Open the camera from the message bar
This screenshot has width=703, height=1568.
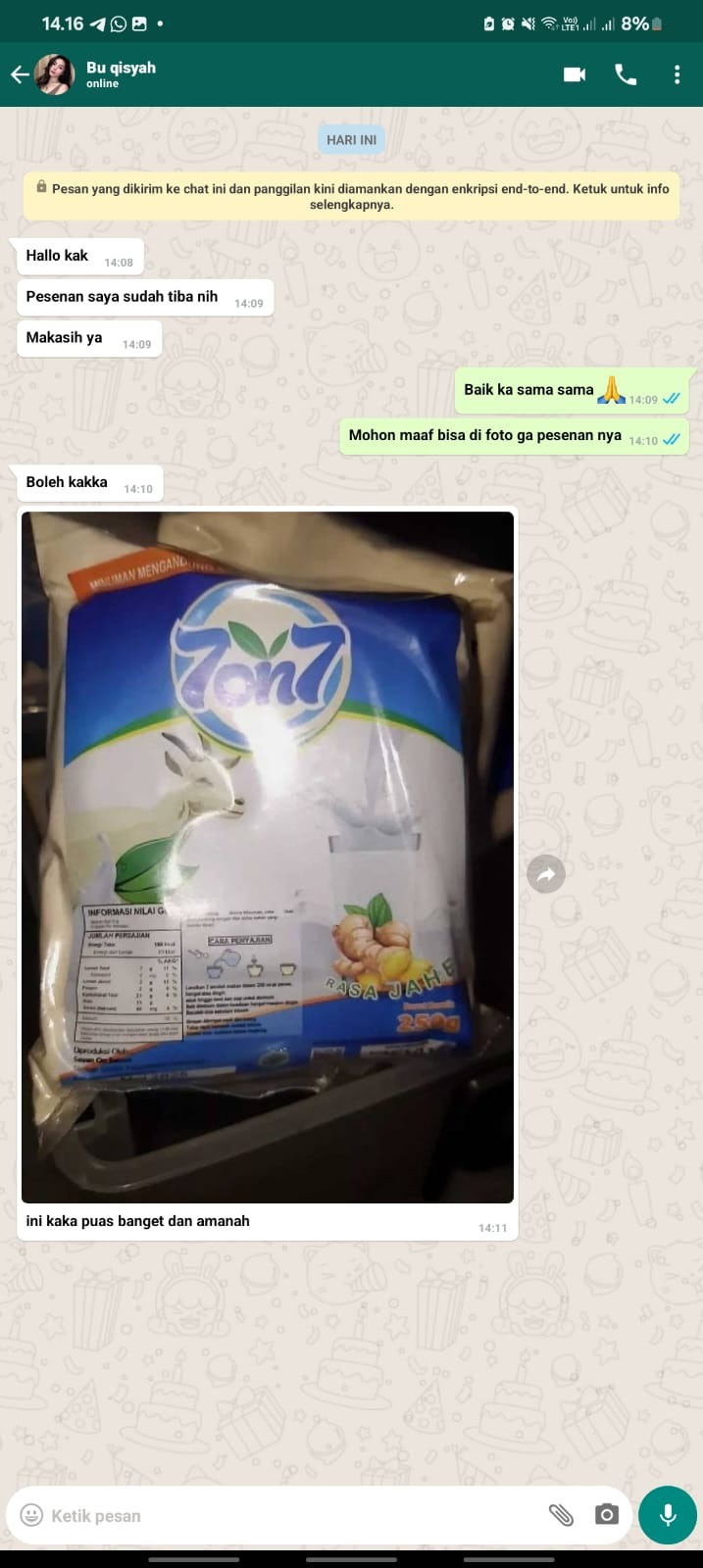[607, 1515]
